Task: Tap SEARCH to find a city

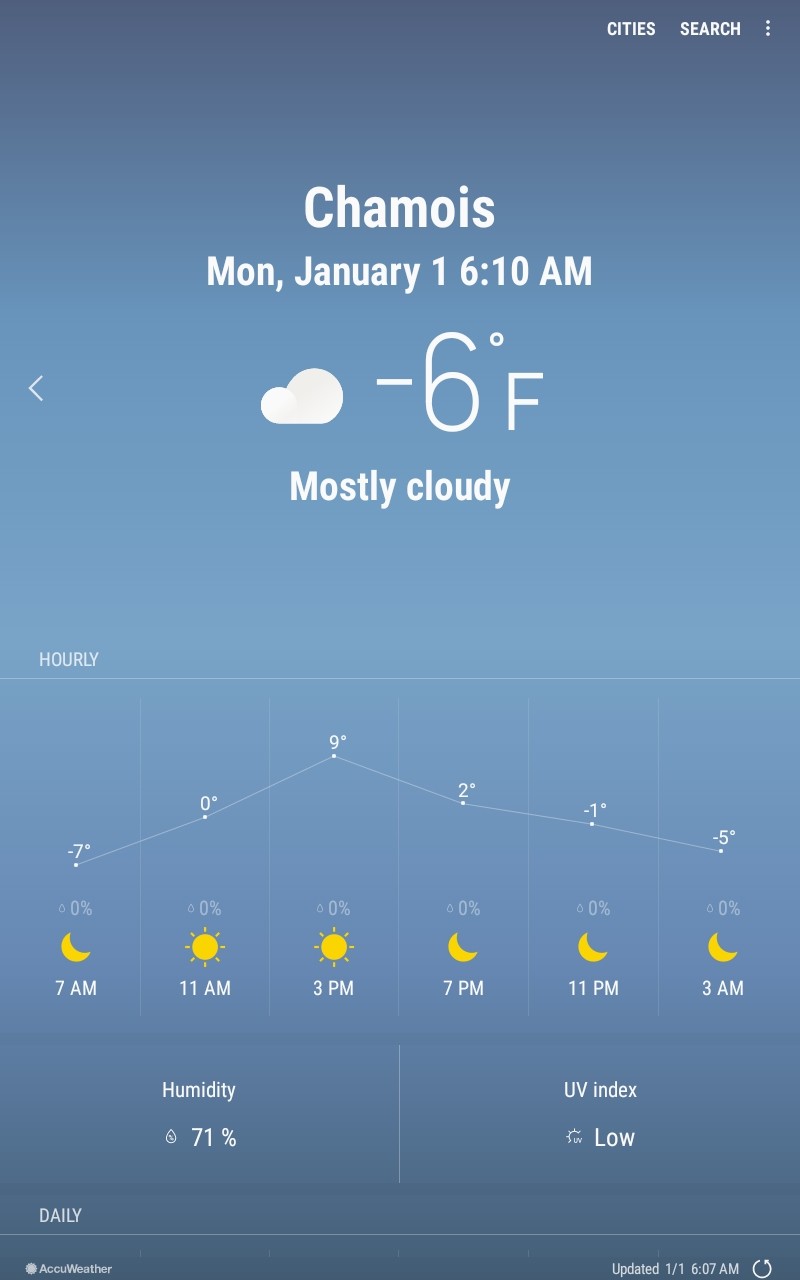Action: point(710,29)
